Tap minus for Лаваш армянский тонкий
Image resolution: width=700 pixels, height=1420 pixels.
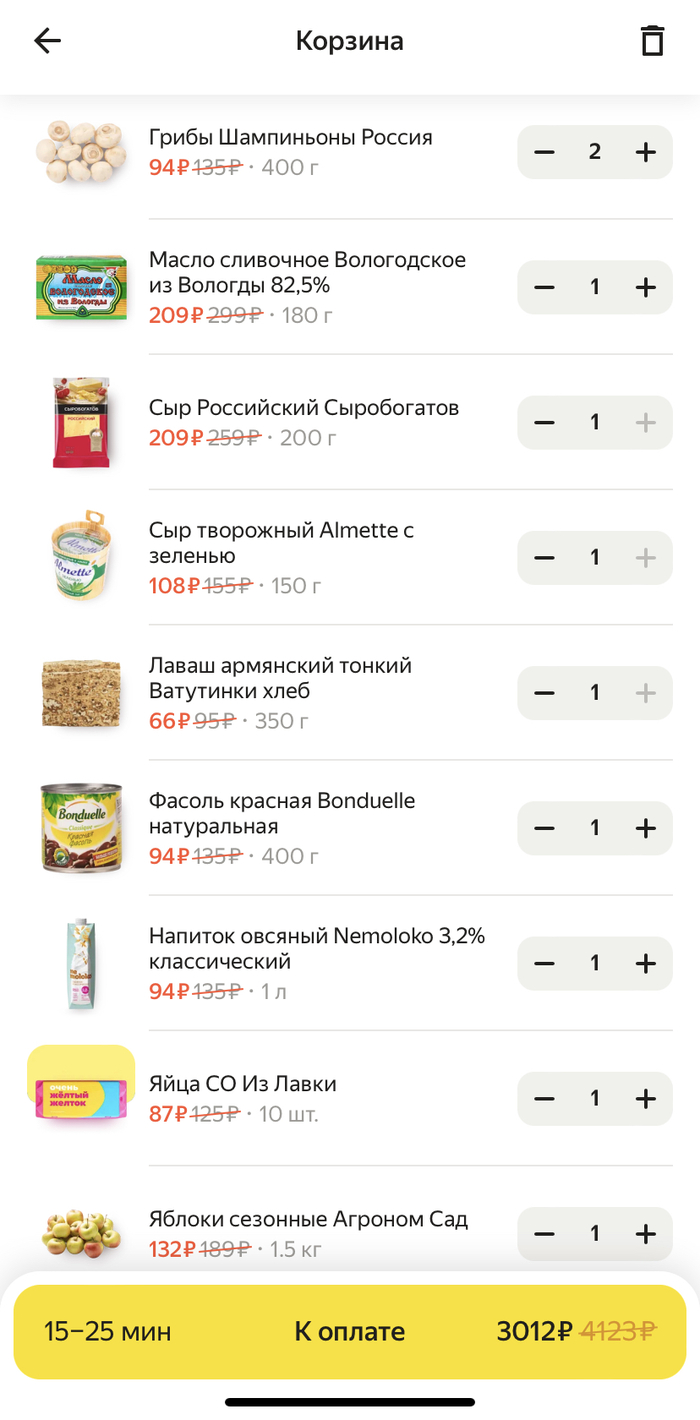(544, 692)
